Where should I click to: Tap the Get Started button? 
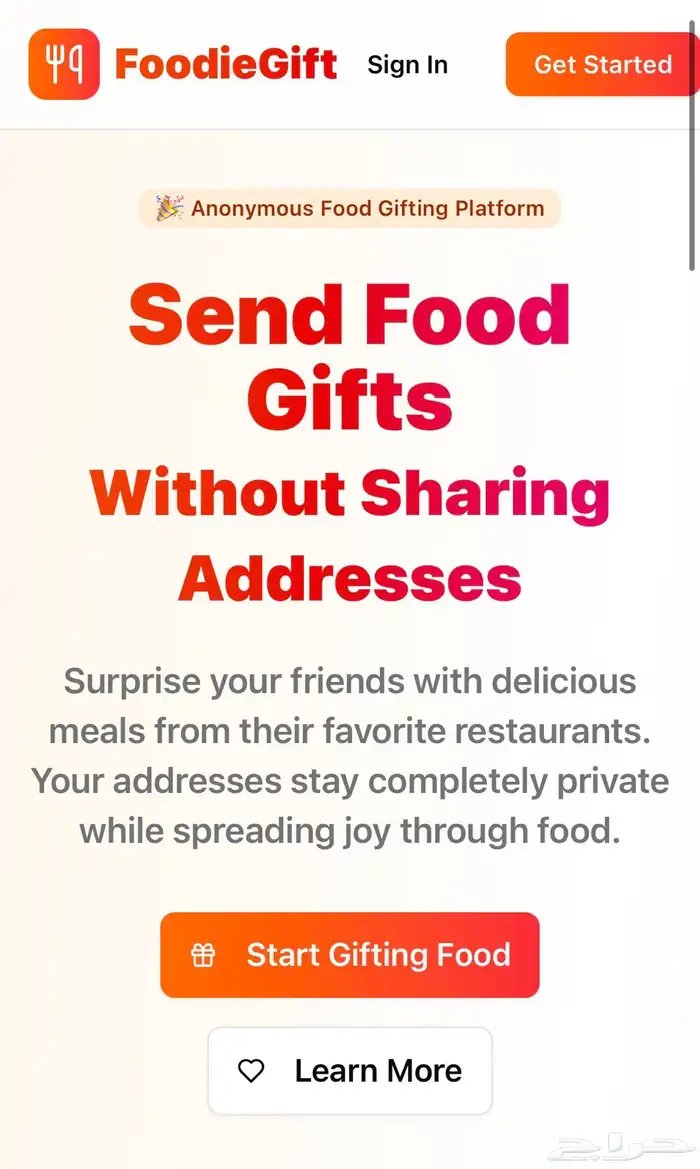tap(602, 65)
